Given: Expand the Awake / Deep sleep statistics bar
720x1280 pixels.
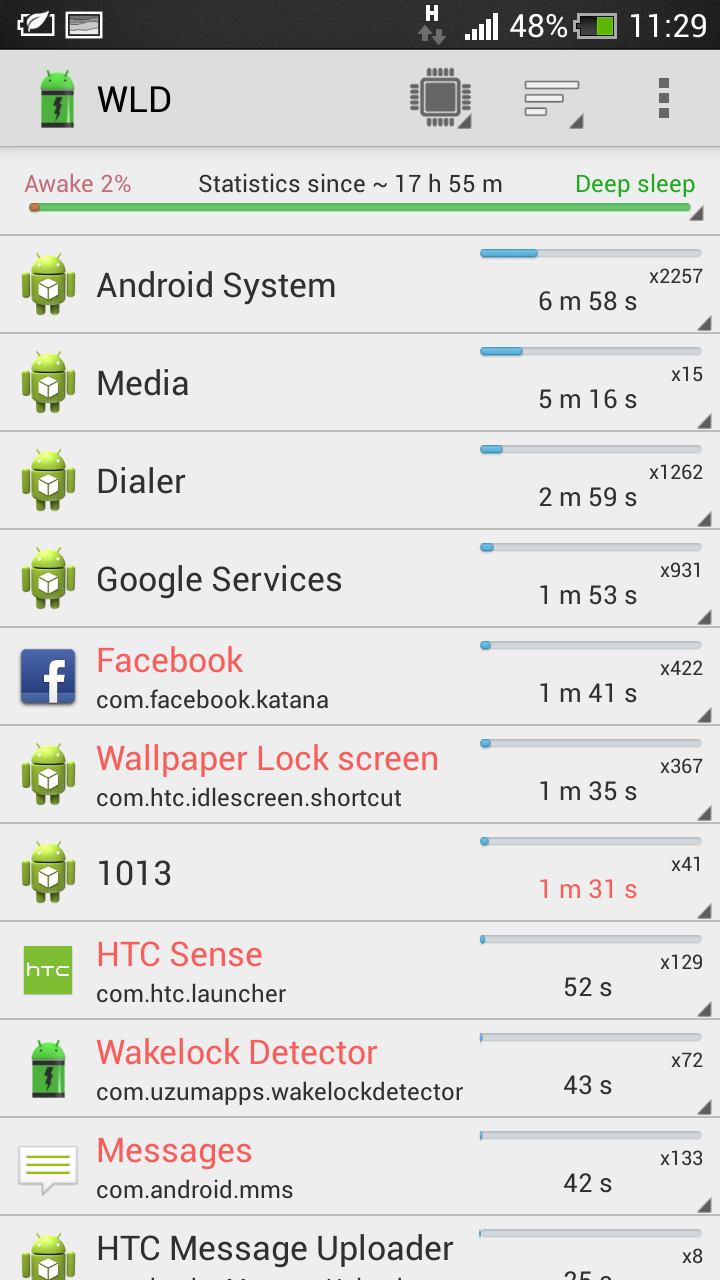Looking at the screenshot, I should [360, 192].
